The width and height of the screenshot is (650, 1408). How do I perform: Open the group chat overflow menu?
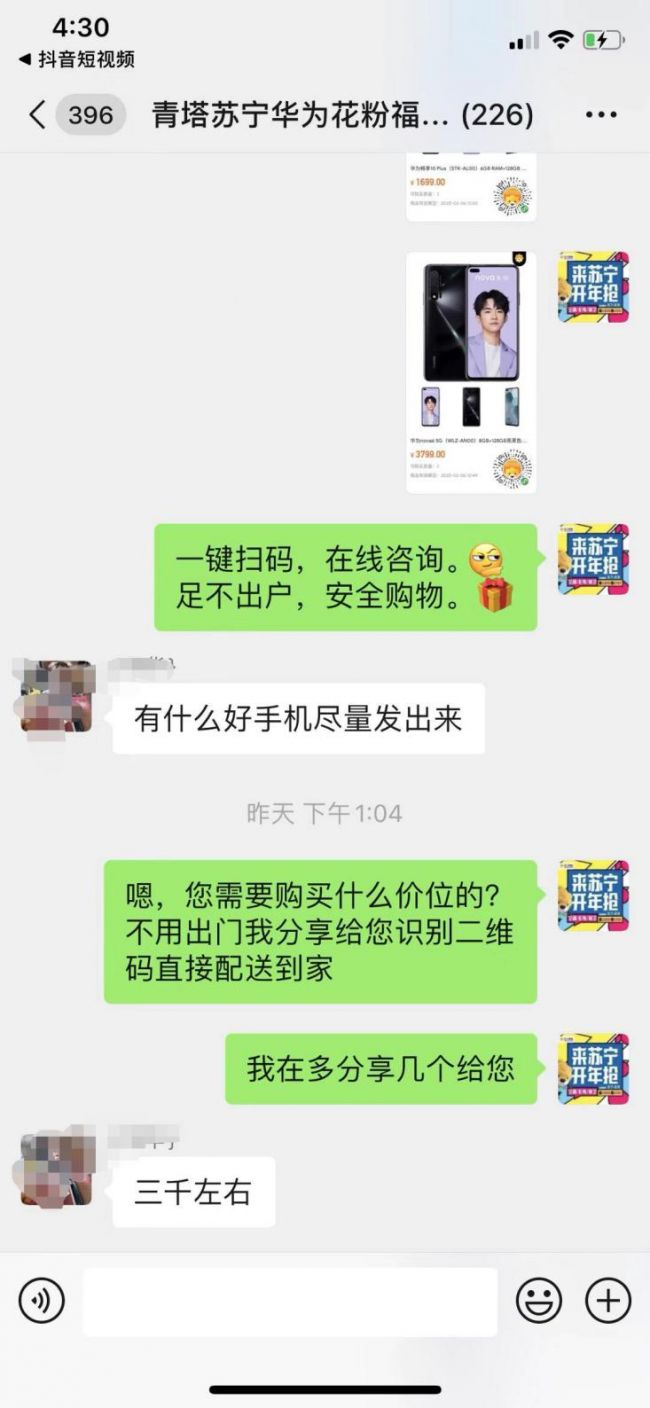[x=601, y=115]
